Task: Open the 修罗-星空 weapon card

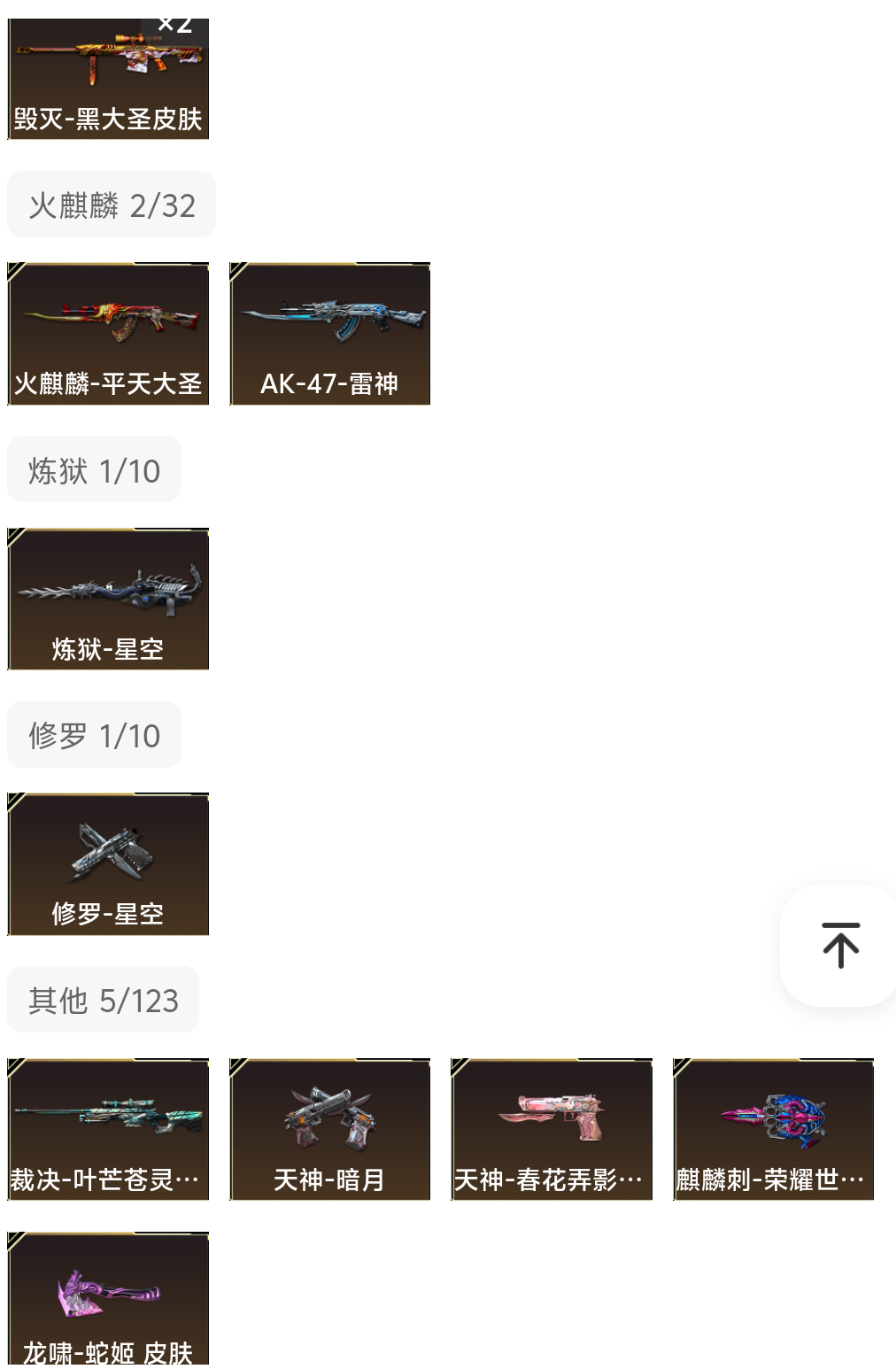Action: tap(107, 863)
